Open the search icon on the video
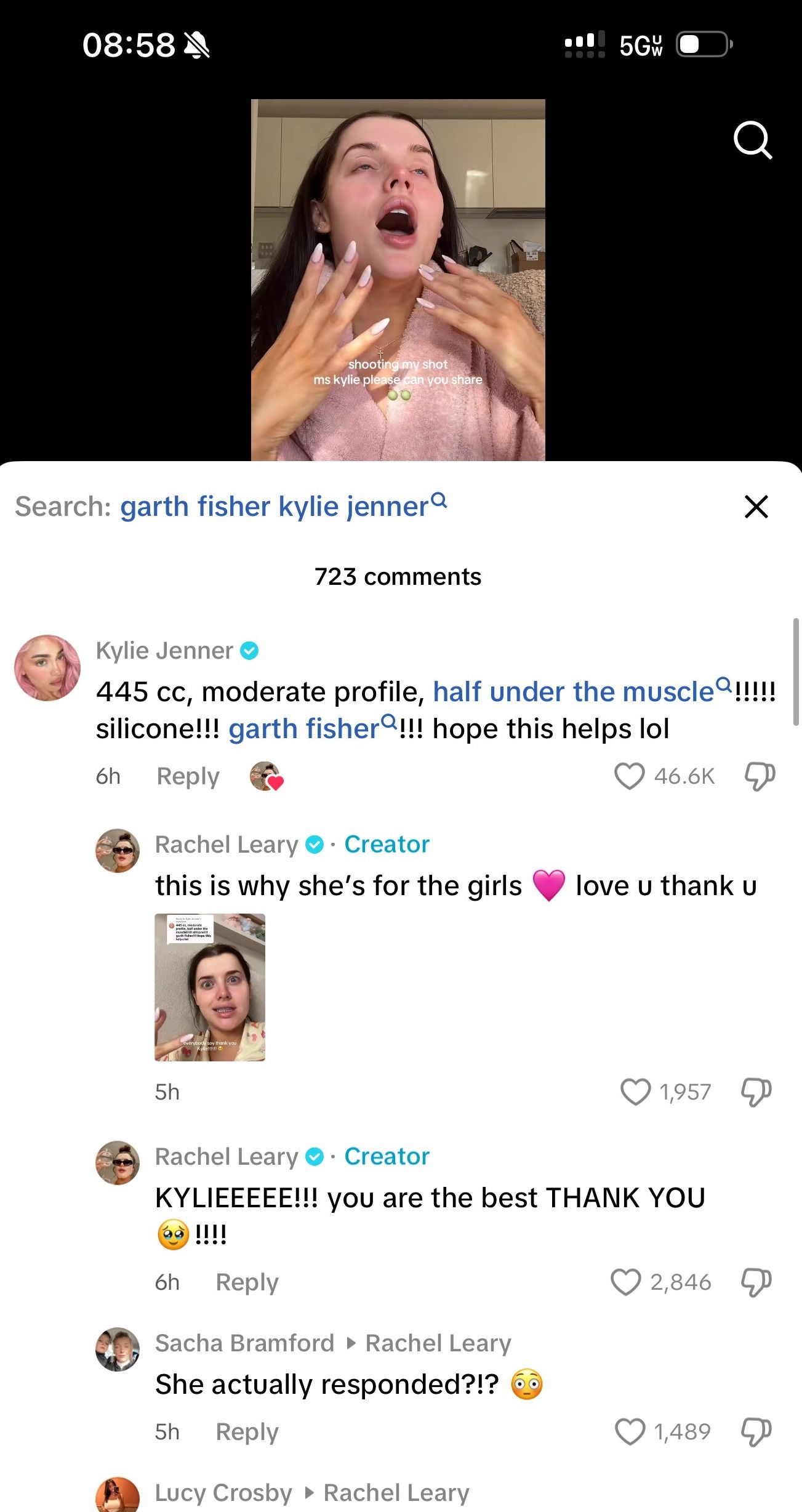 click(x=753, y=140)
